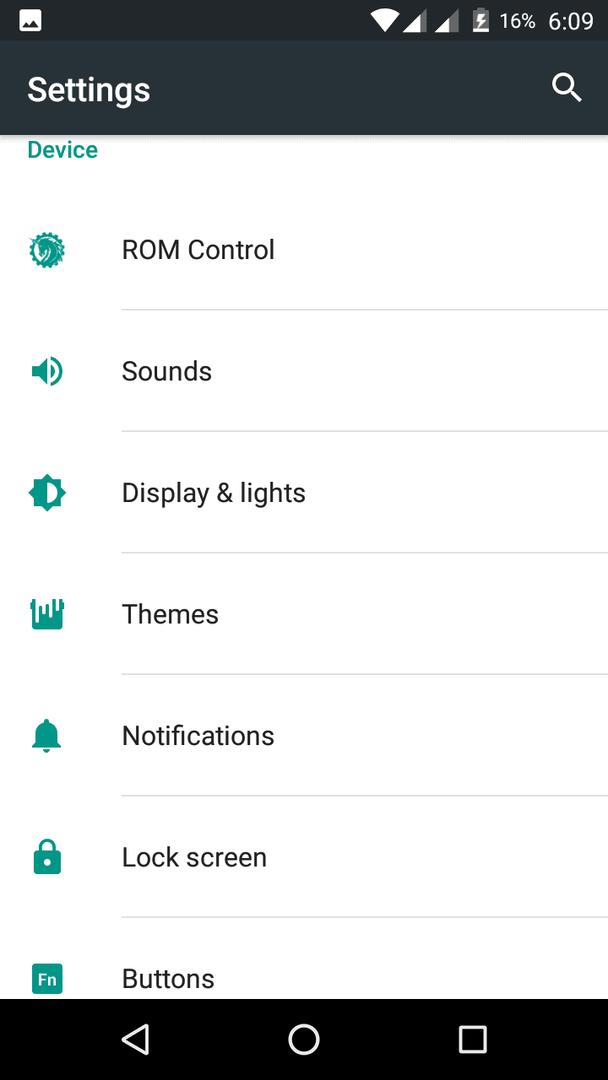
Task: Open the Settings search icon
Action: point(567,88)
